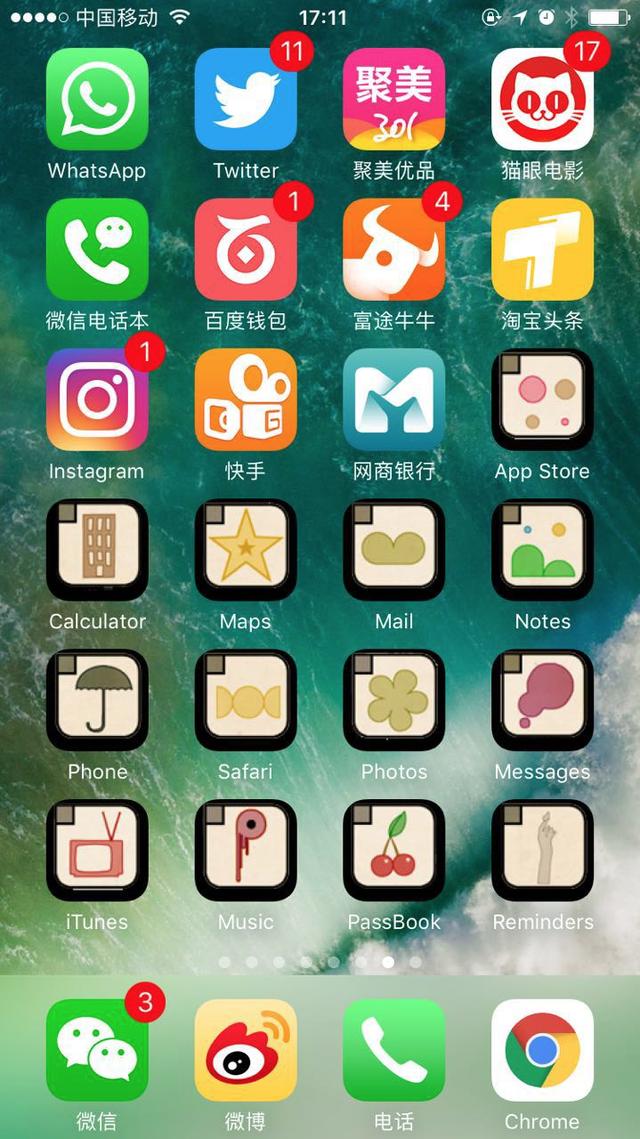Open the App Store
640x1139 pixels.
[x=542, y=399]
